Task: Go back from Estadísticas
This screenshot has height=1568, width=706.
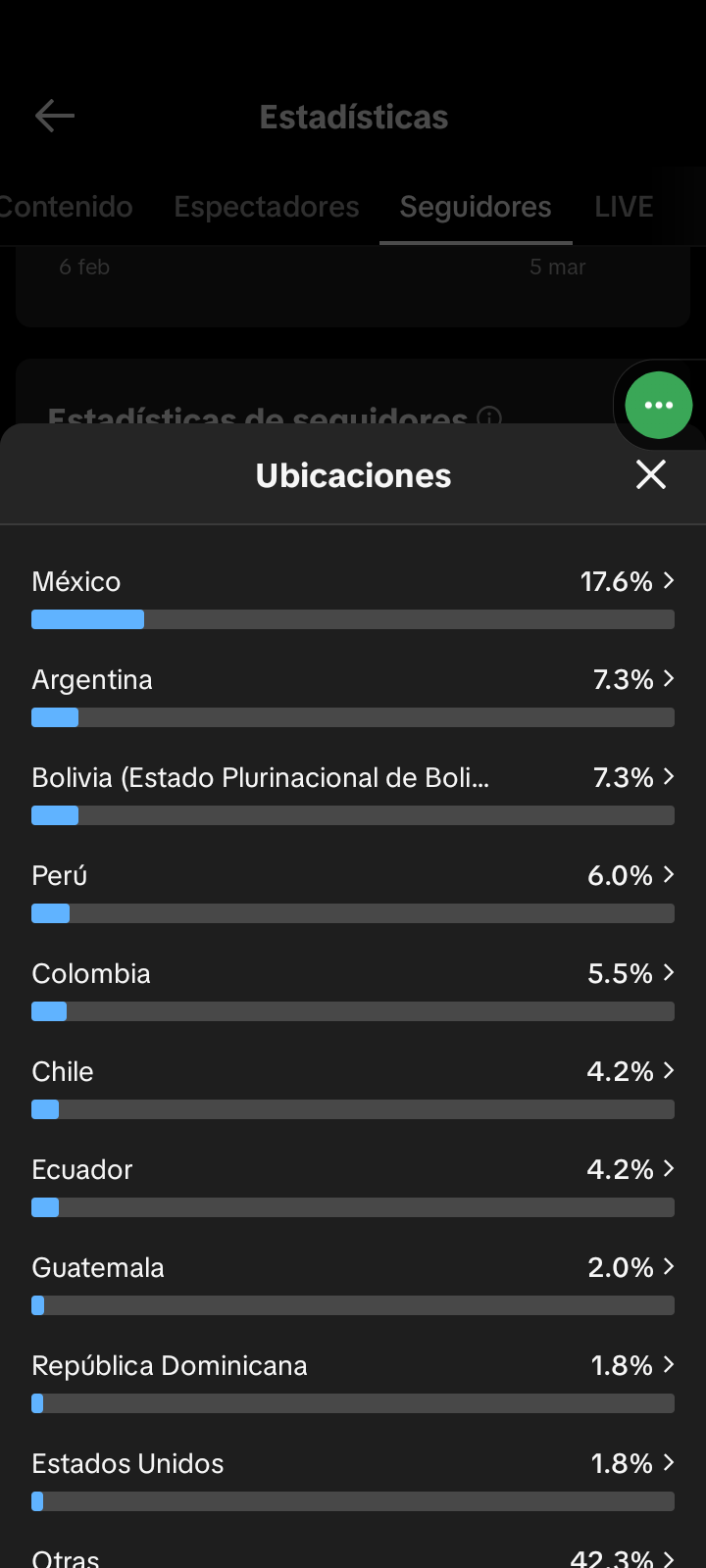Action: pyautogui.click(x=55, y=117)
